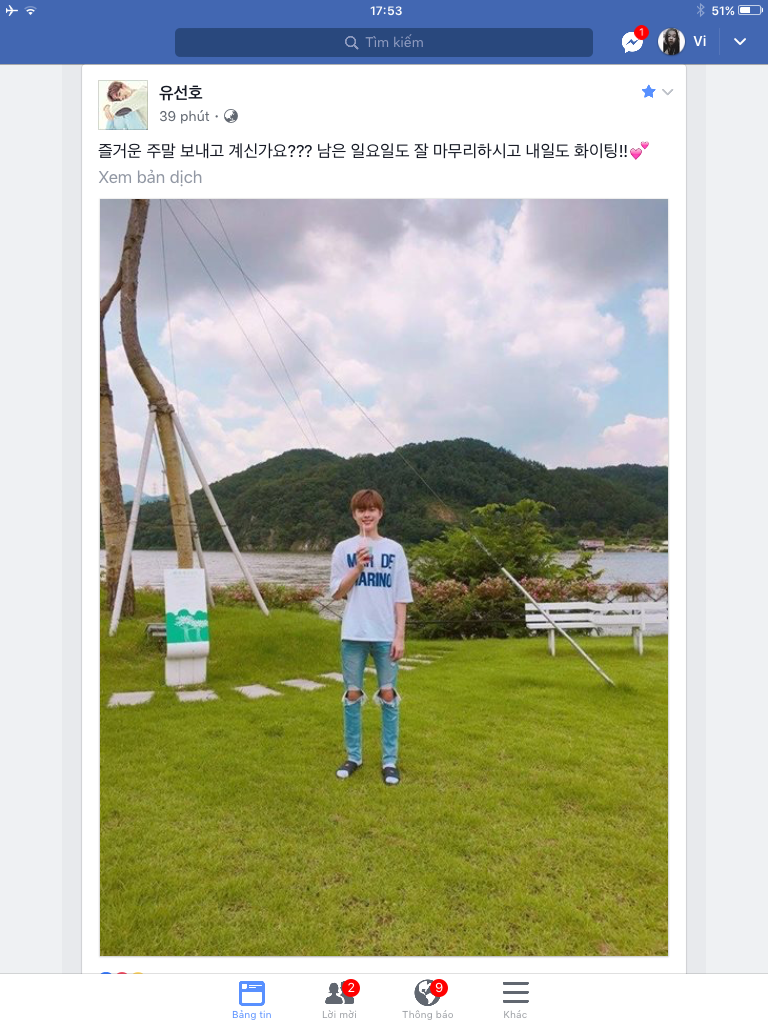
Task: Open the Vi profile
Action: (683, 42)
